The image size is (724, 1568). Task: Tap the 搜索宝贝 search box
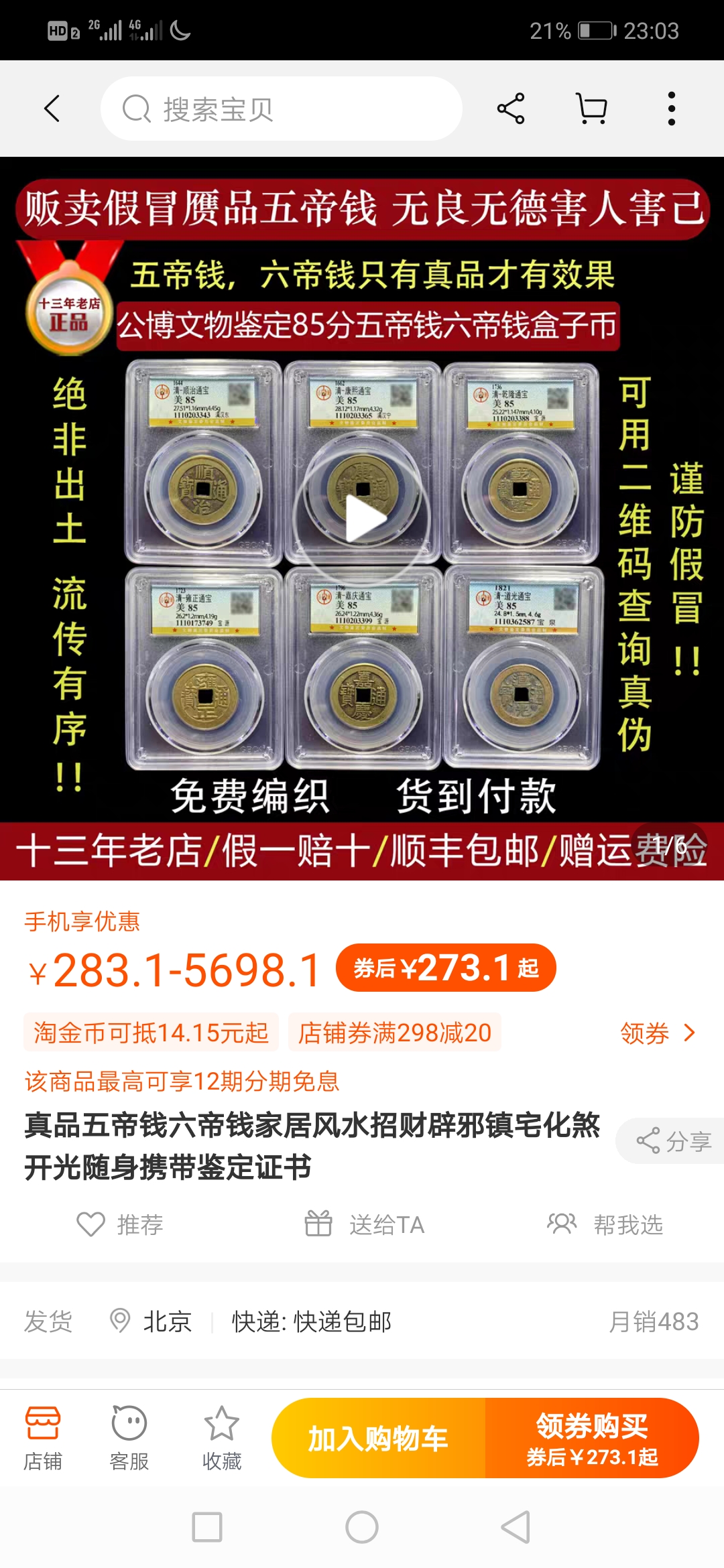[x=282, y=109]
